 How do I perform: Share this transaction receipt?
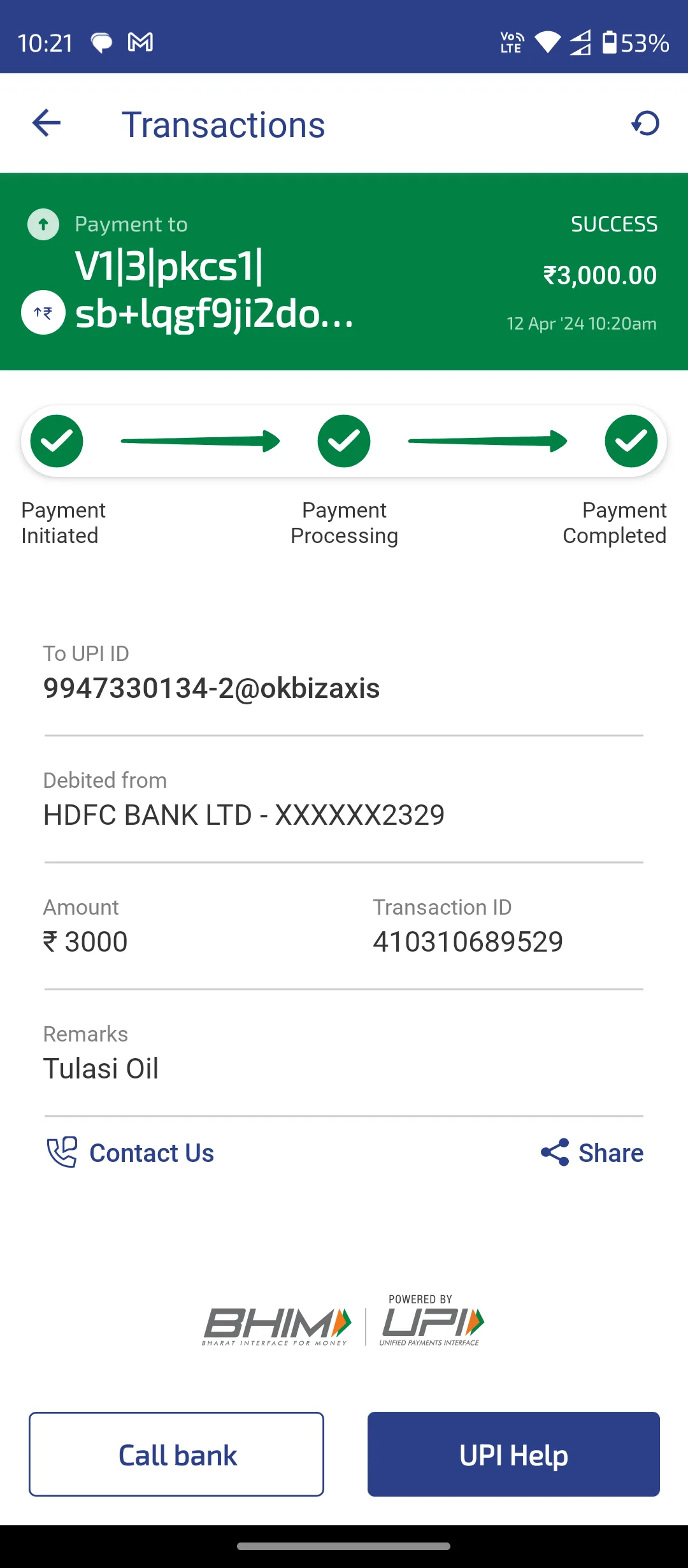pyautogui.click(x=592, y=1153)
